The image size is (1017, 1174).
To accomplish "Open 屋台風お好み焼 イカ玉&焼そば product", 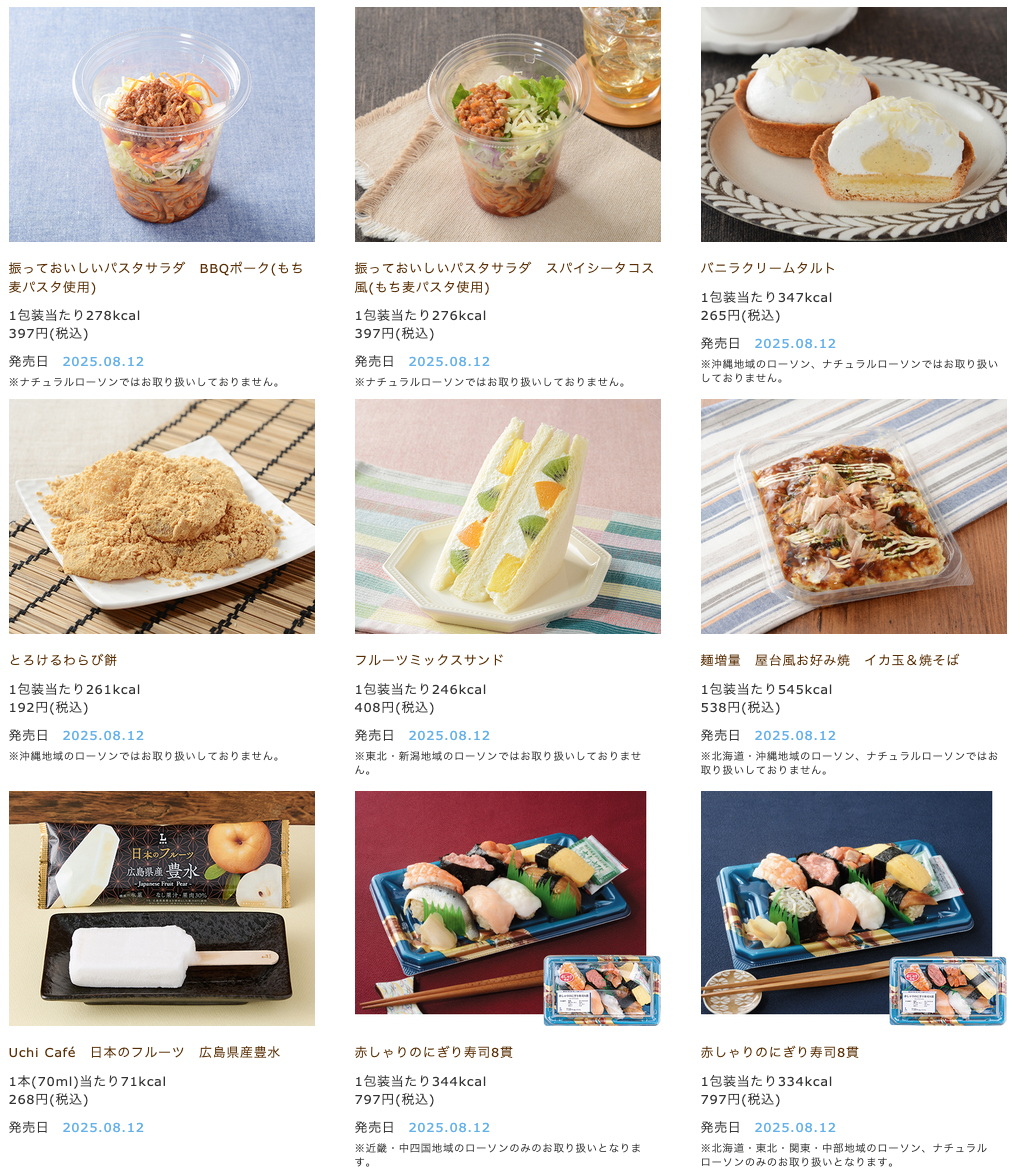I will click(x=853, y=517).
